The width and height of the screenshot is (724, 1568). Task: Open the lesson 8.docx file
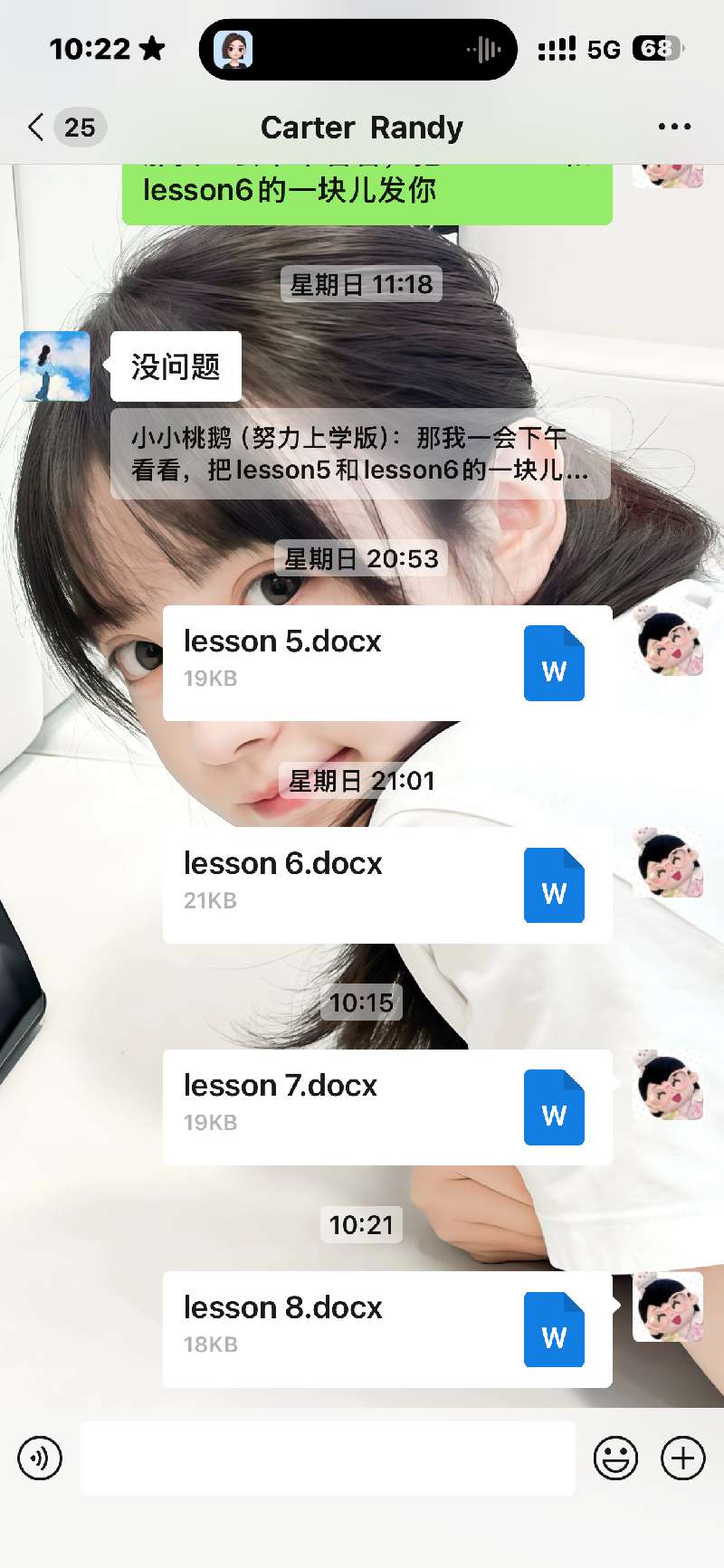pyautogui.click(x=387, y=1329)
